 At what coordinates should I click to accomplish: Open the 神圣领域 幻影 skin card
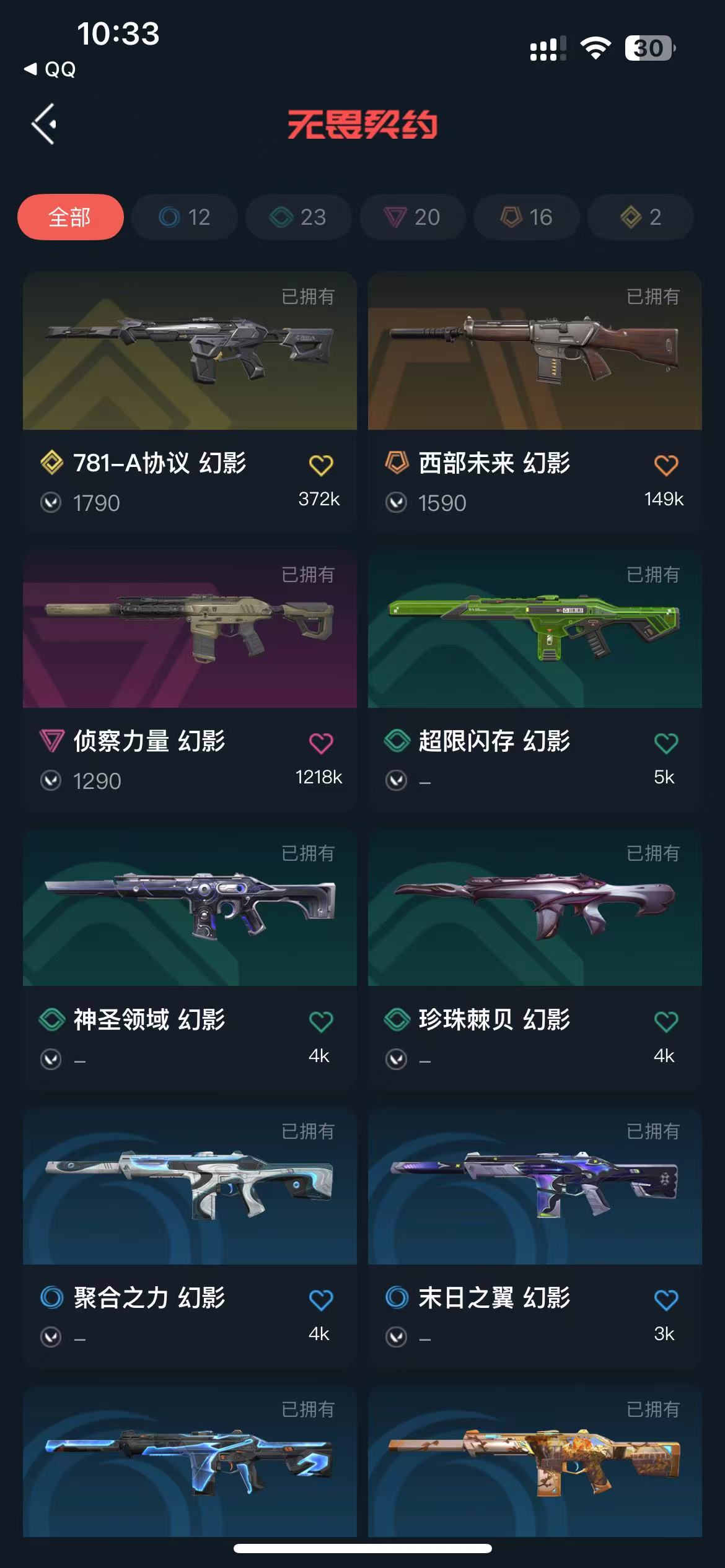(x=190, y=908)
